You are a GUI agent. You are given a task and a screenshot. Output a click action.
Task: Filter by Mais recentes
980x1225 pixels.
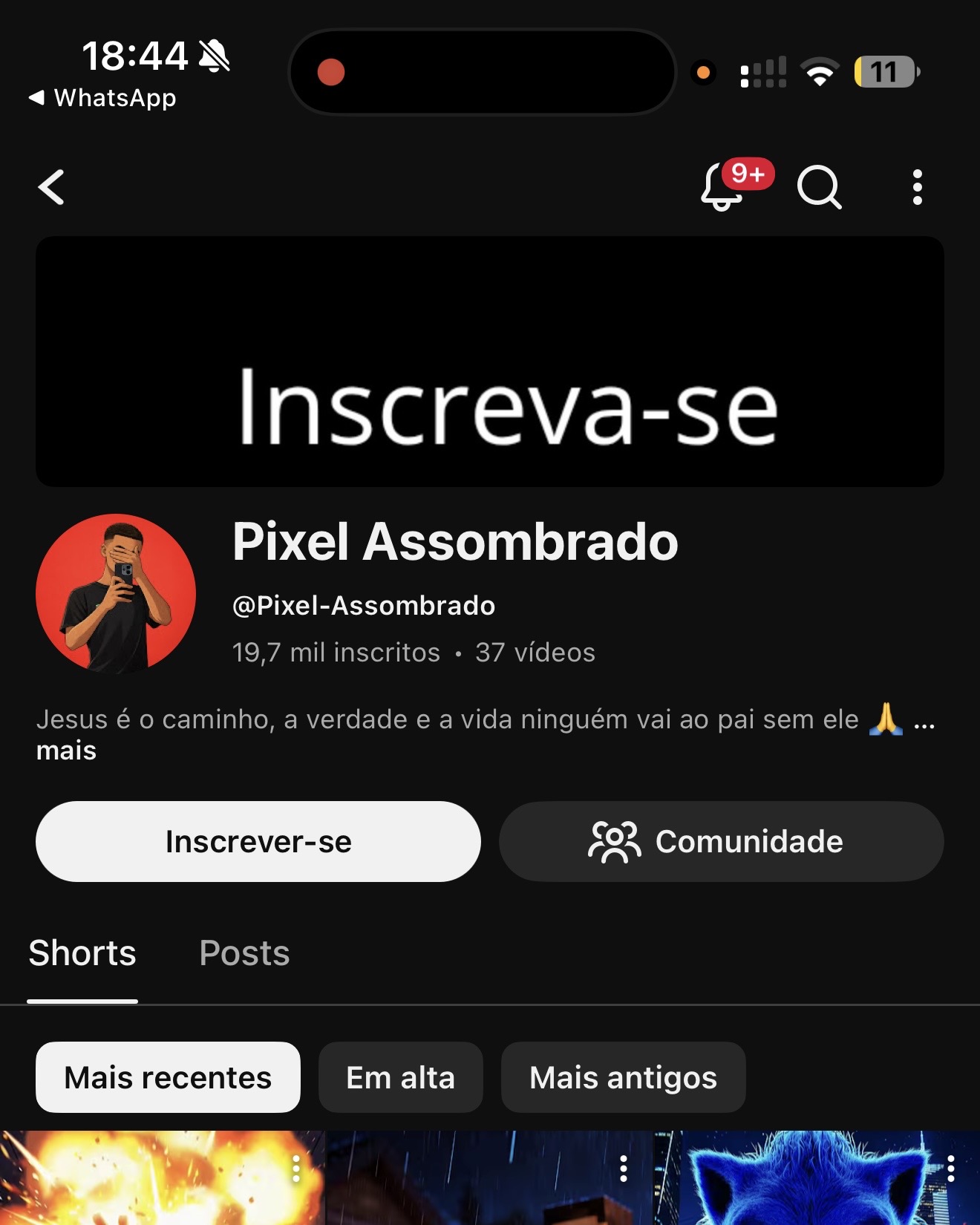click(x=168, y=1077)
